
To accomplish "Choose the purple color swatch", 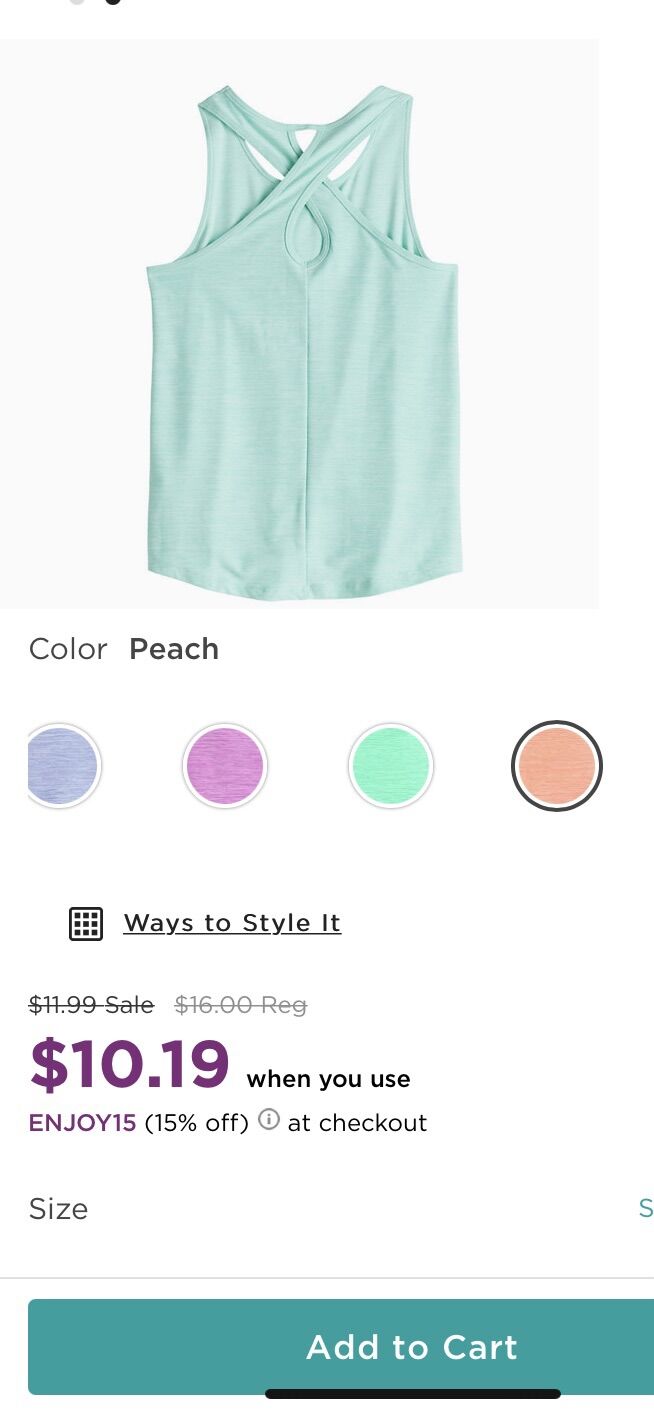I will [x=225, y=766].
